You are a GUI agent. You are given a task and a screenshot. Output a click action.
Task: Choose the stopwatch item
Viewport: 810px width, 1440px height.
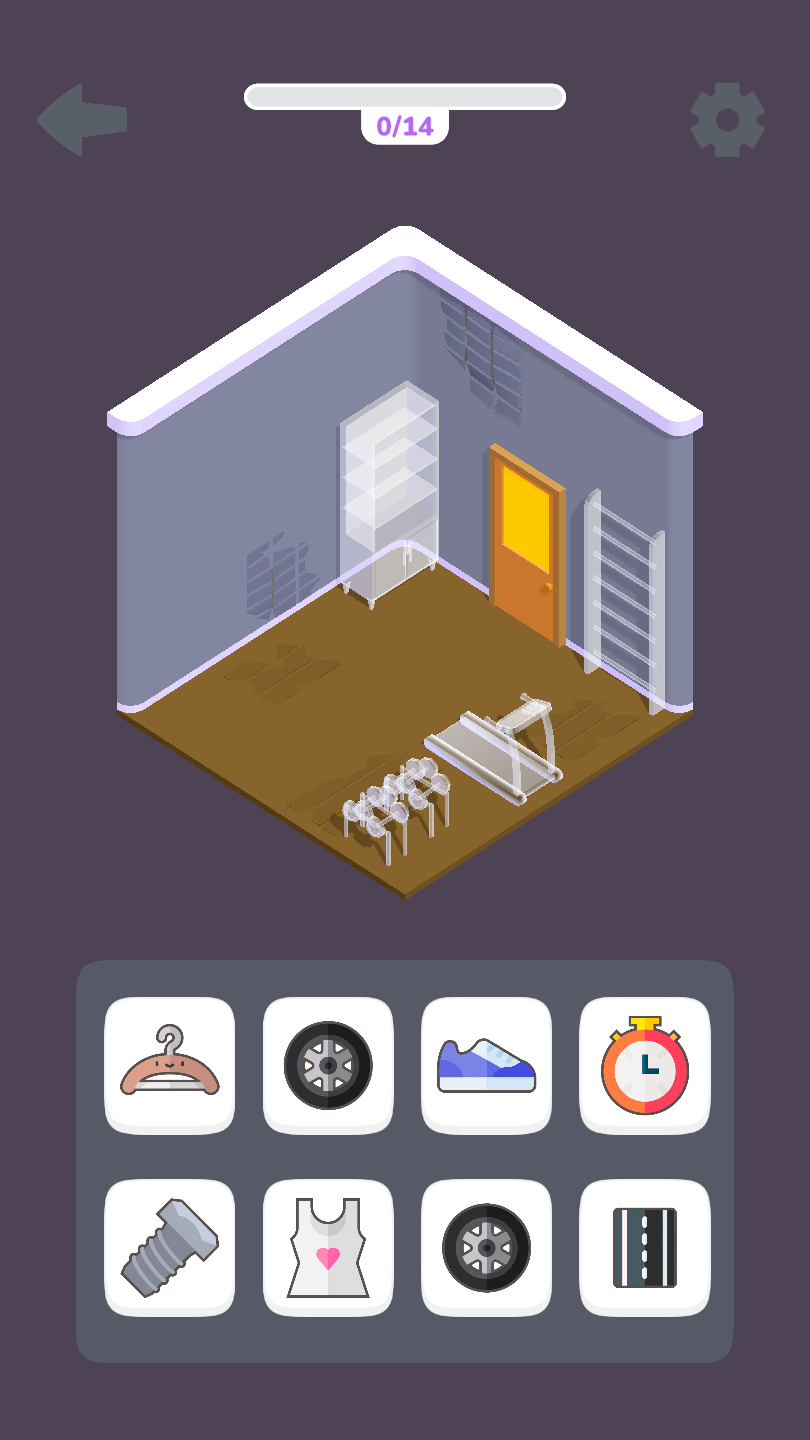point(645,1065)
